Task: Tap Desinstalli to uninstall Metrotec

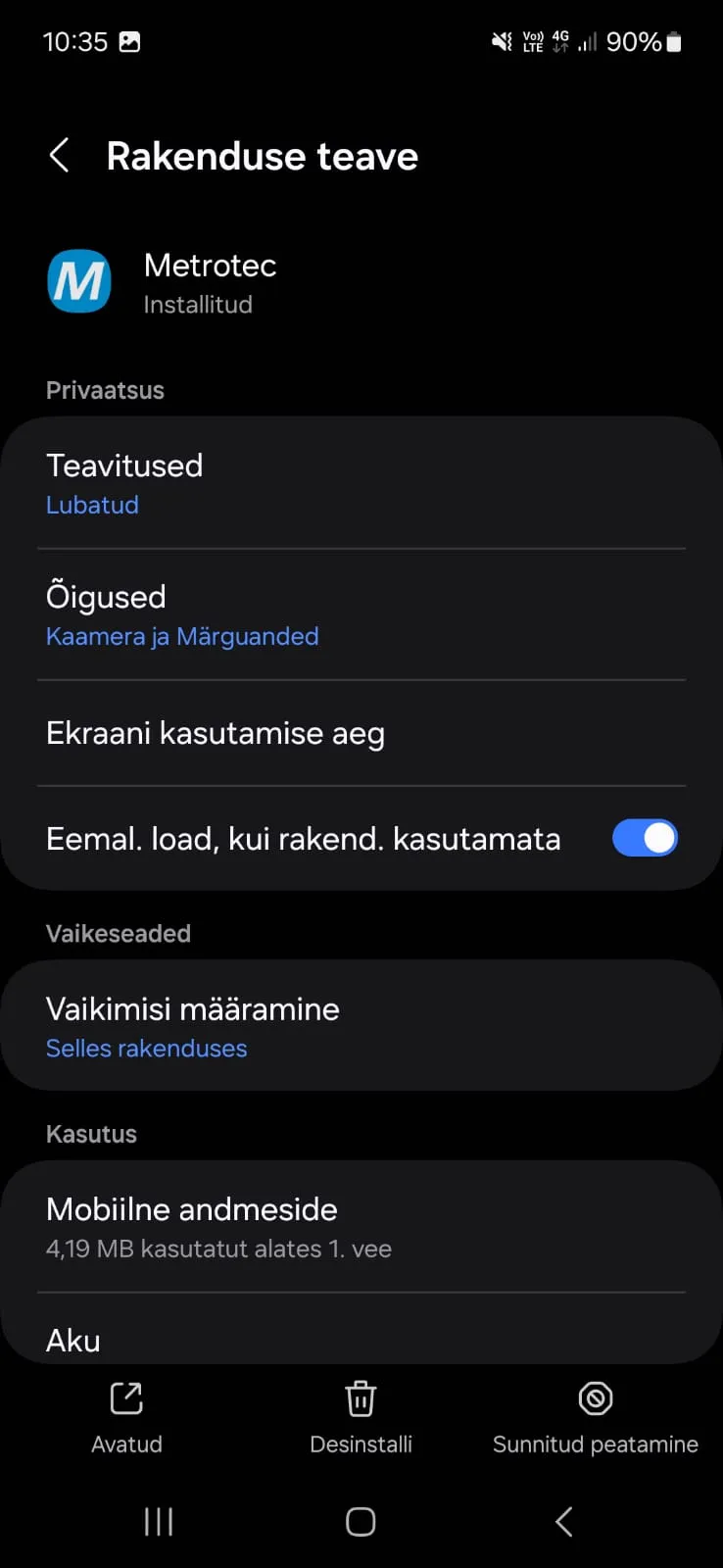Action: [x=361, y=1416]
